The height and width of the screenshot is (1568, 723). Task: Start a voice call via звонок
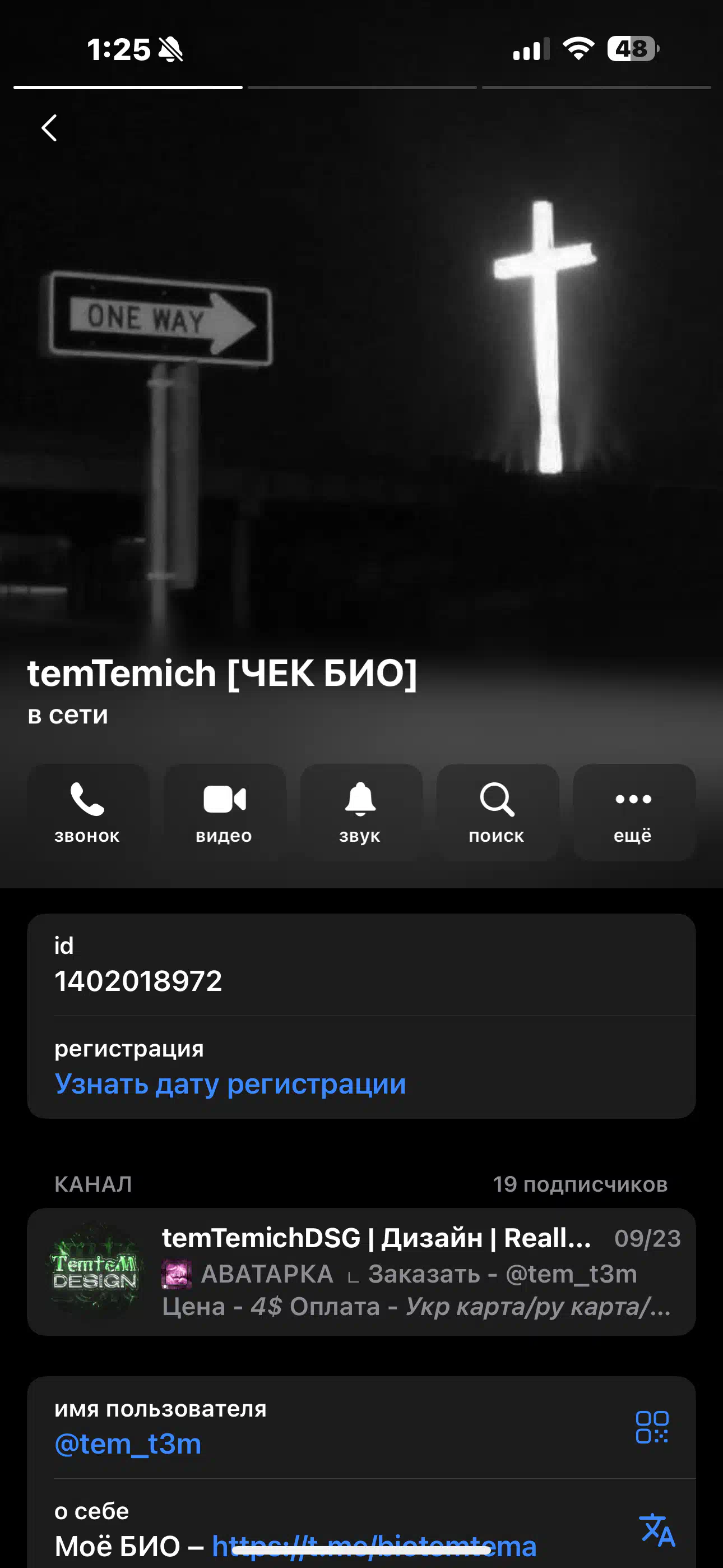tap(87, 813)
